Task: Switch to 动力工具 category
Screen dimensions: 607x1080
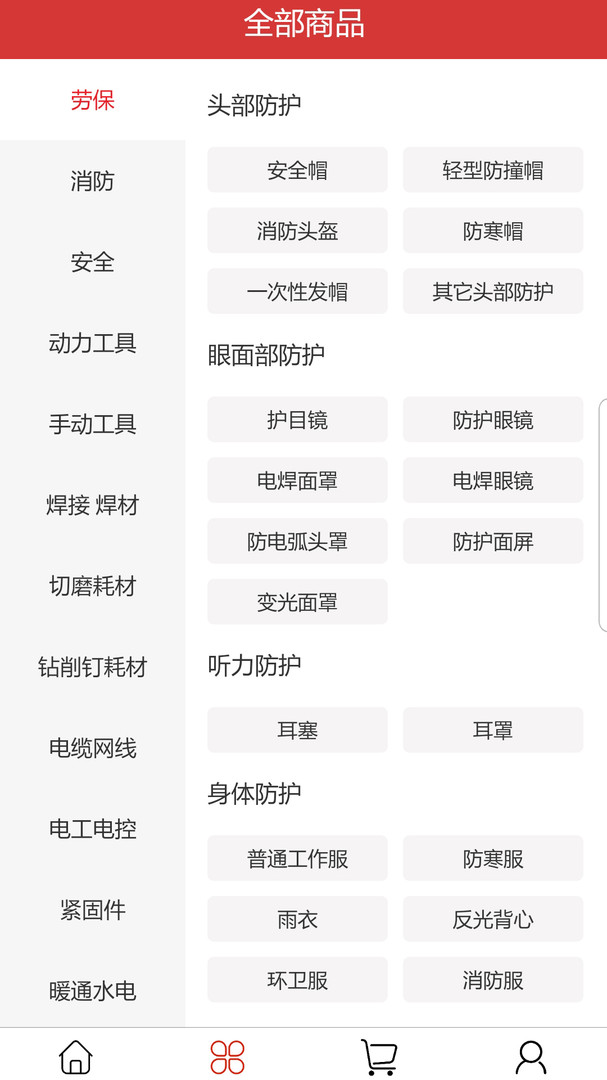Action: tap(92, 343)
